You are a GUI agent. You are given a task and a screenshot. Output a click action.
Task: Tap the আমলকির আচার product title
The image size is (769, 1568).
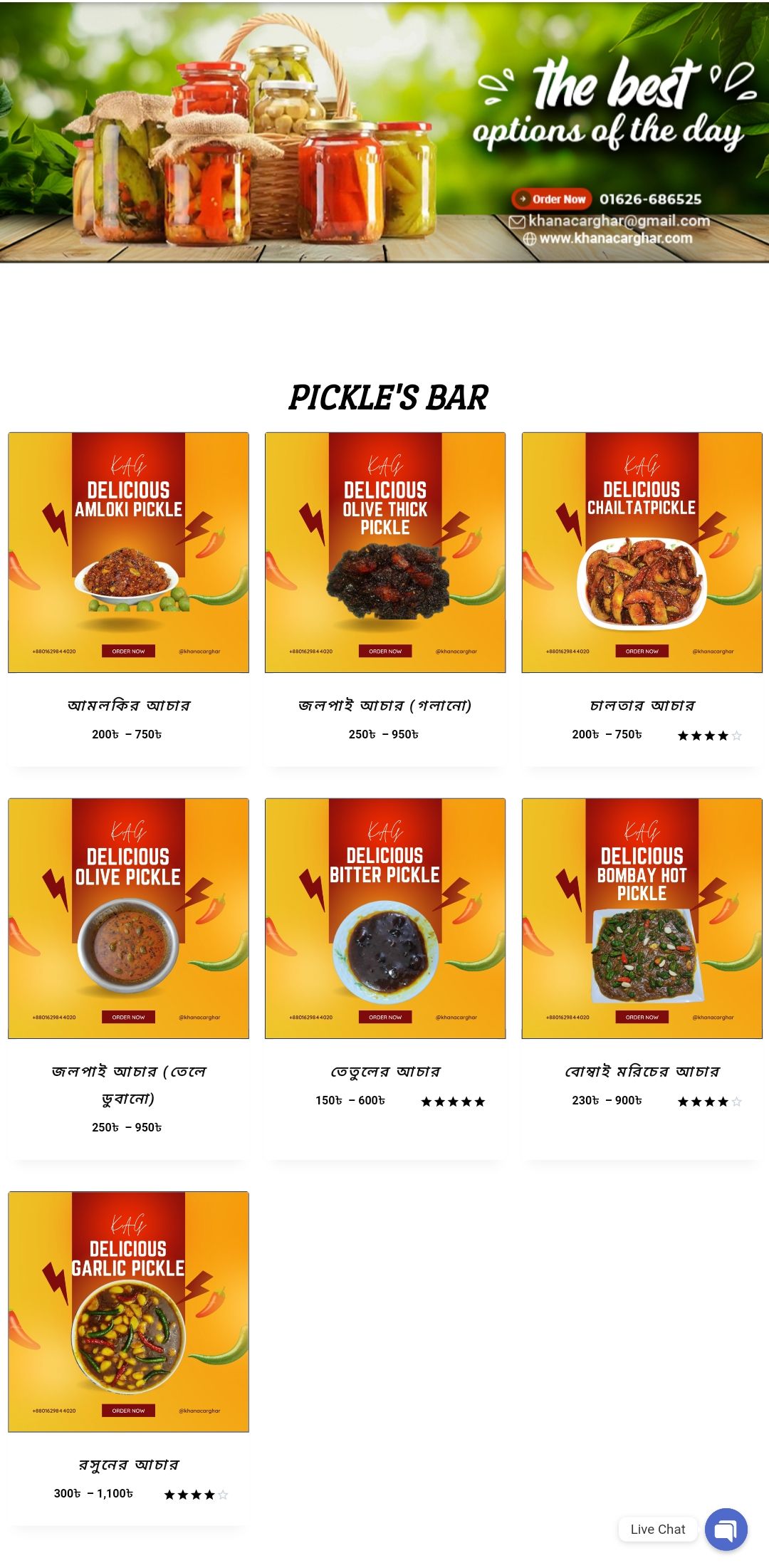click(x=128, y=706)
